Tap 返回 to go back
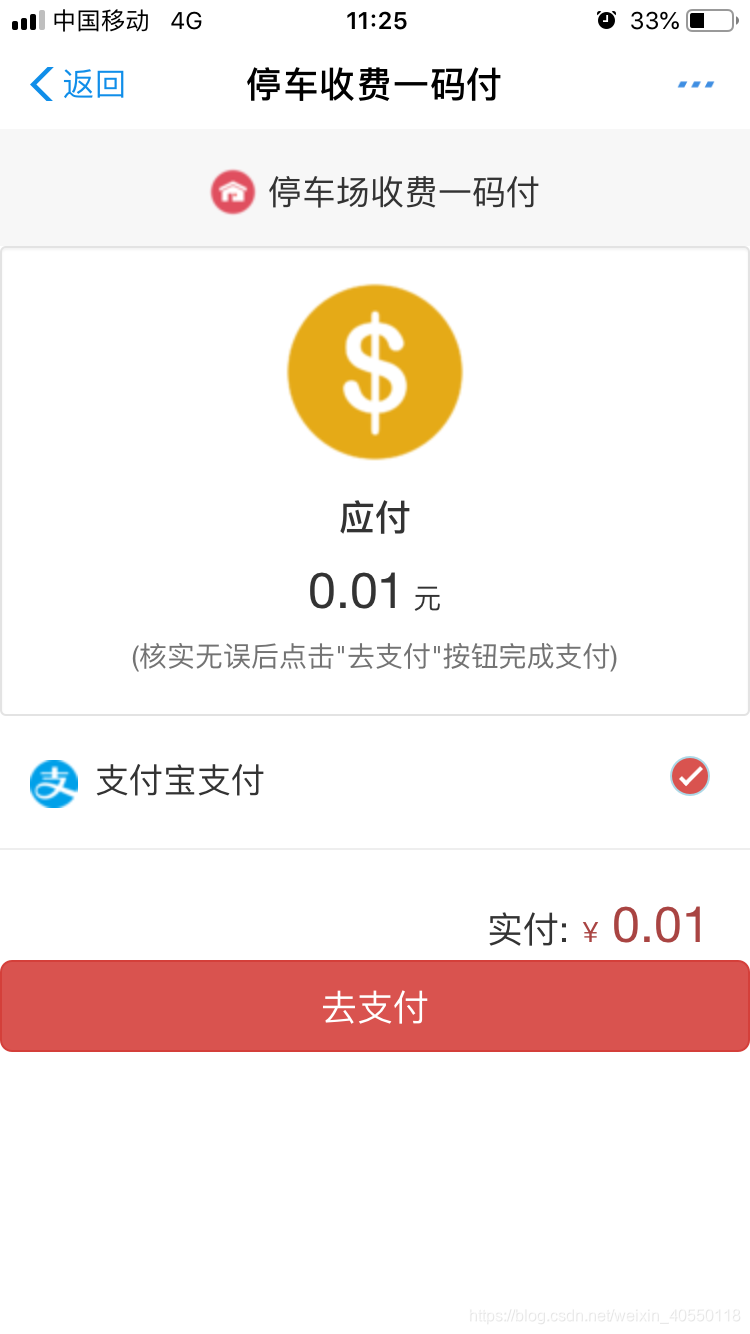 coord(78,85)
